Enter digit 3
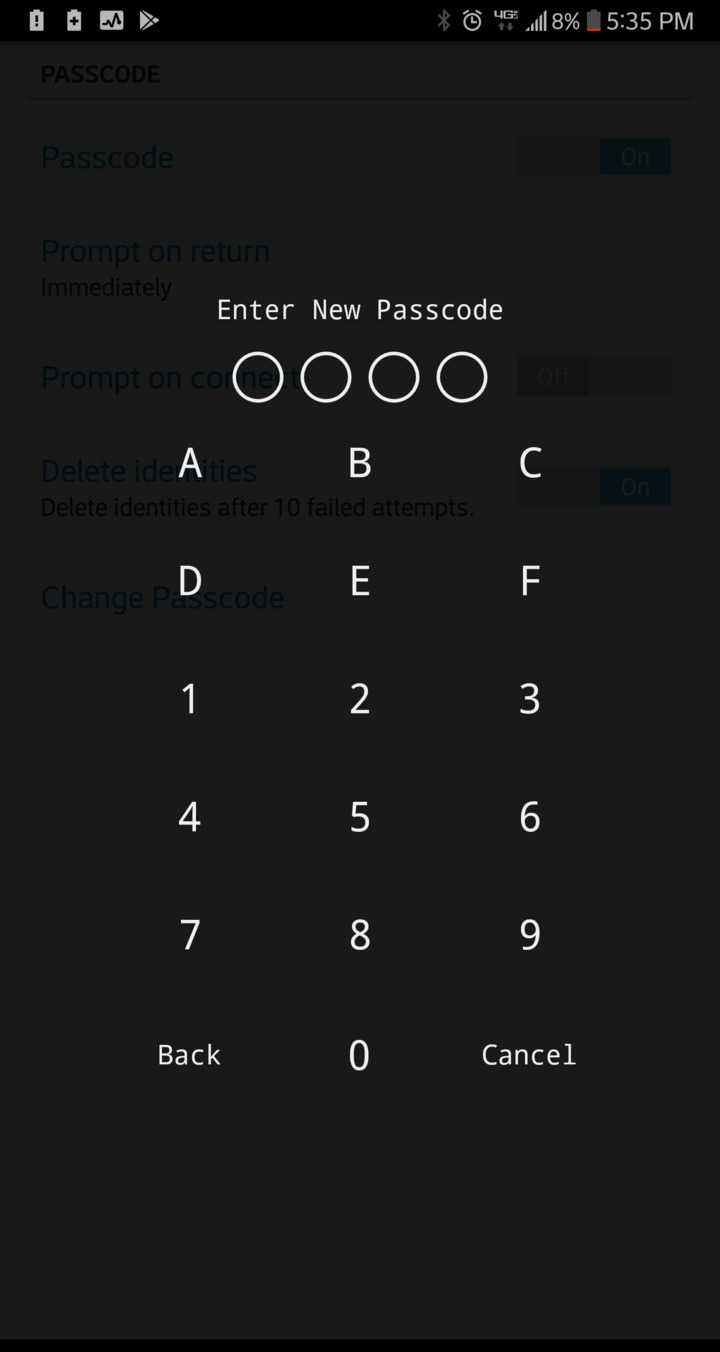This screenshot has height=1352, width=720. tap(530, 698)
